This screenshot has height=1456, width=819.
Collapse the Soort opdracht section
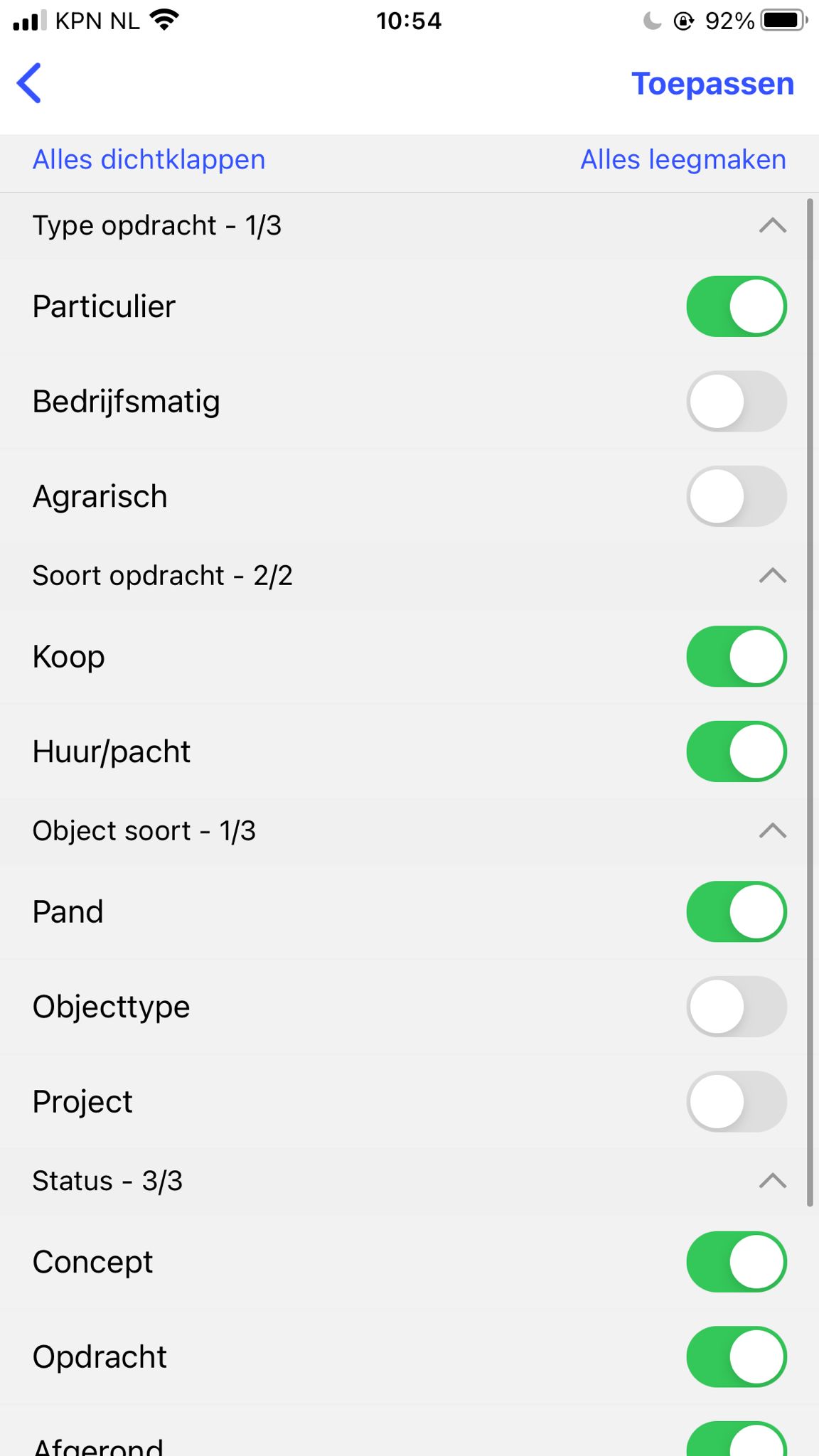click(x=773, y=576)
